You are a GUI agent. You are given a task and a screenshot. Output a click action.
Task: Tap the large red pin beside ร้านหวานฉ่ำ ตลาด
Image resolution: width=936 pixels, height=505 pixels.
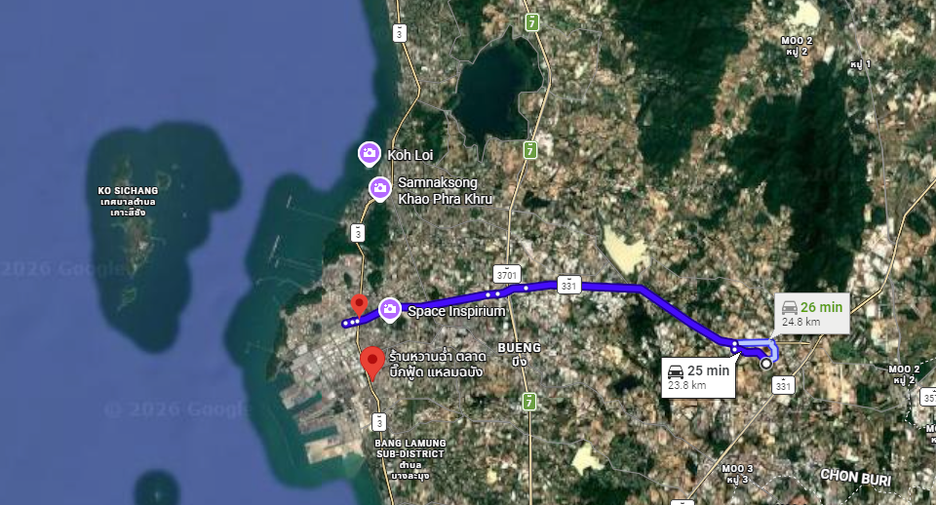[x=373, y=363]
